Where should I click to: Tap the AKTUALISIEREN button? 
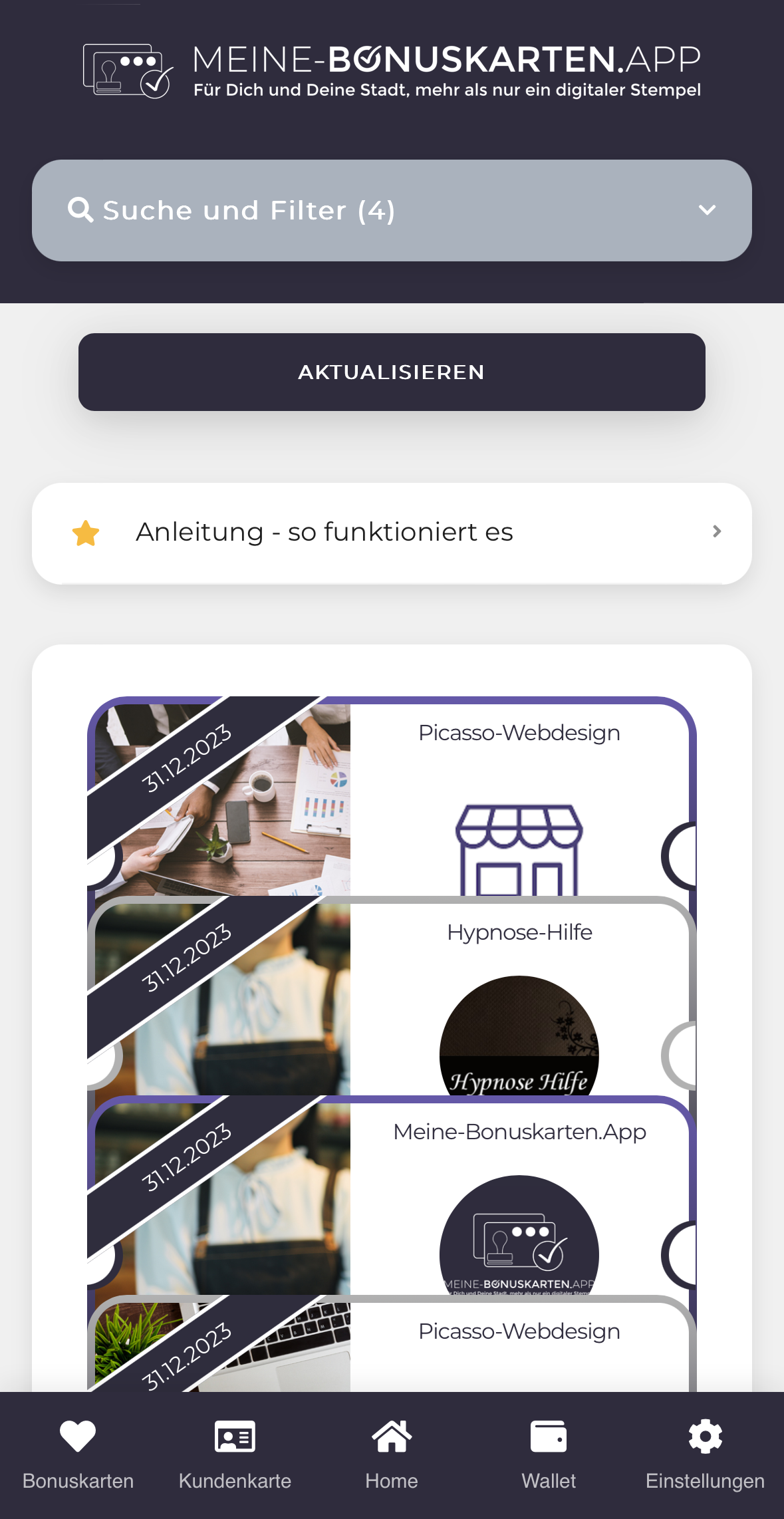(392, 372)
